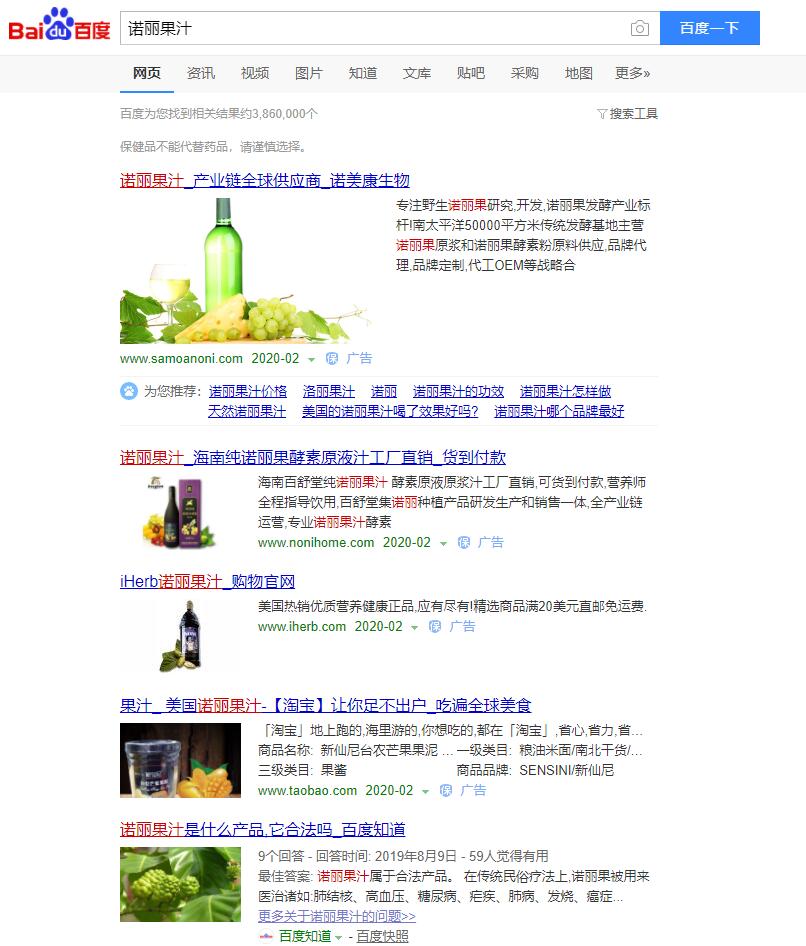
Task: Open the 百度快照 cached page link
Action: 383,936
